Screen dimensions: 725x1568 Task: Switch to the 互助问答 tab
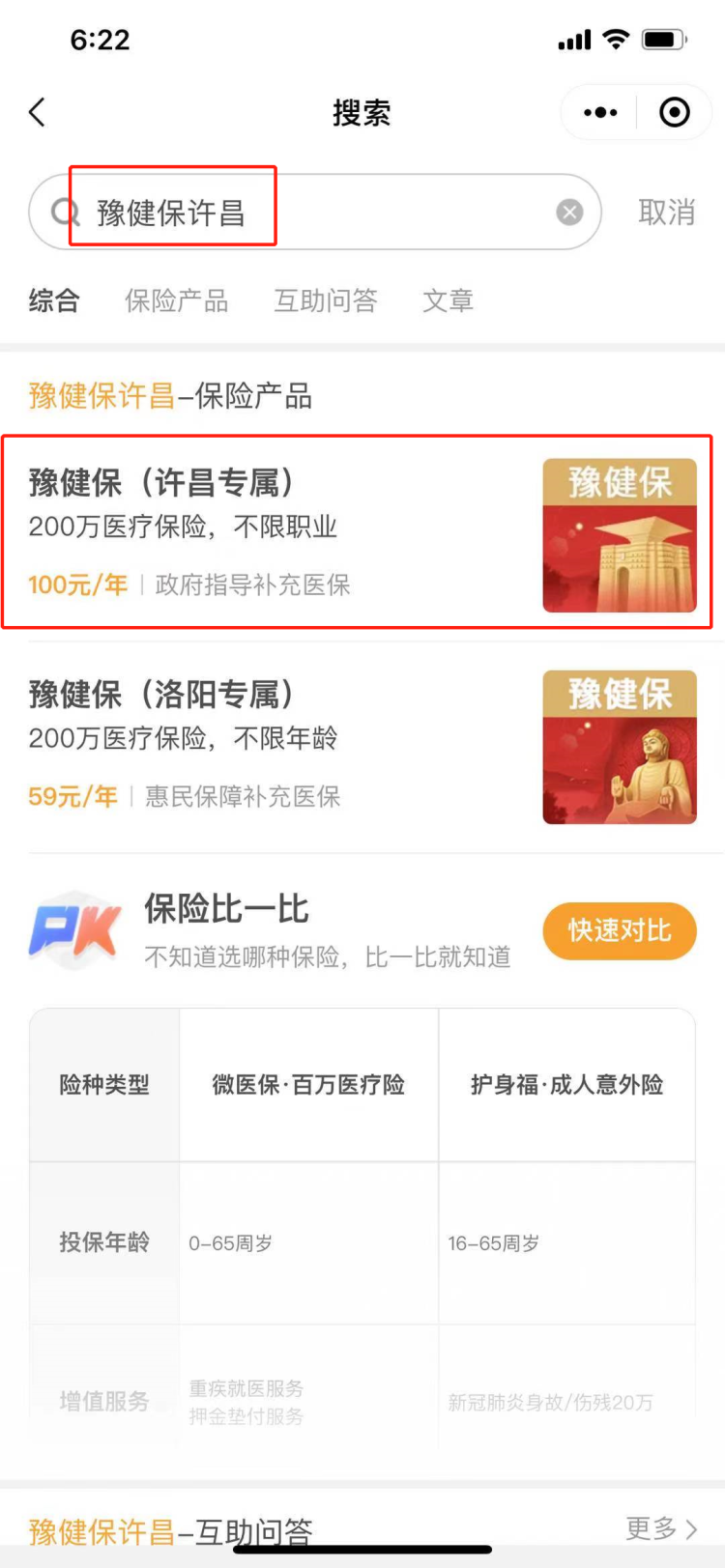pos(326,300)
